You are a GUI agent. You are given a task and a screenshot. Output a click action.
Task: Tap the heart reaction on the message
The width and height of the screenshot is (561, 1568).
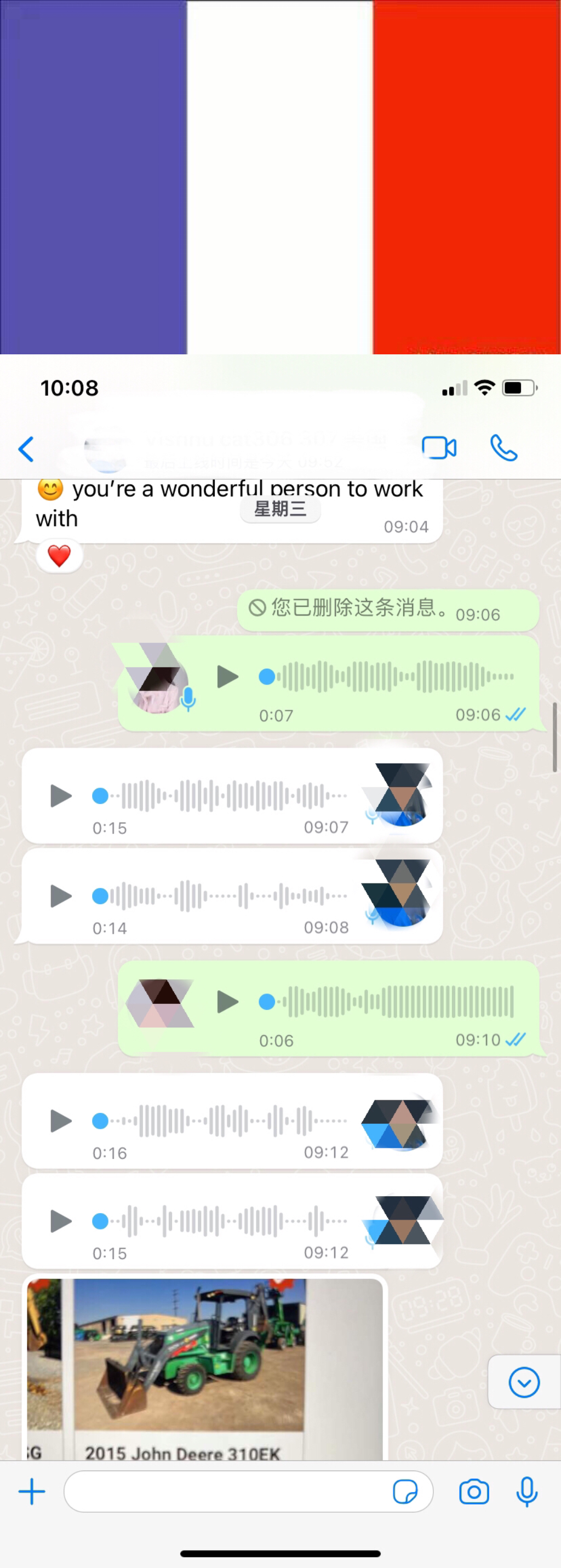59,556
